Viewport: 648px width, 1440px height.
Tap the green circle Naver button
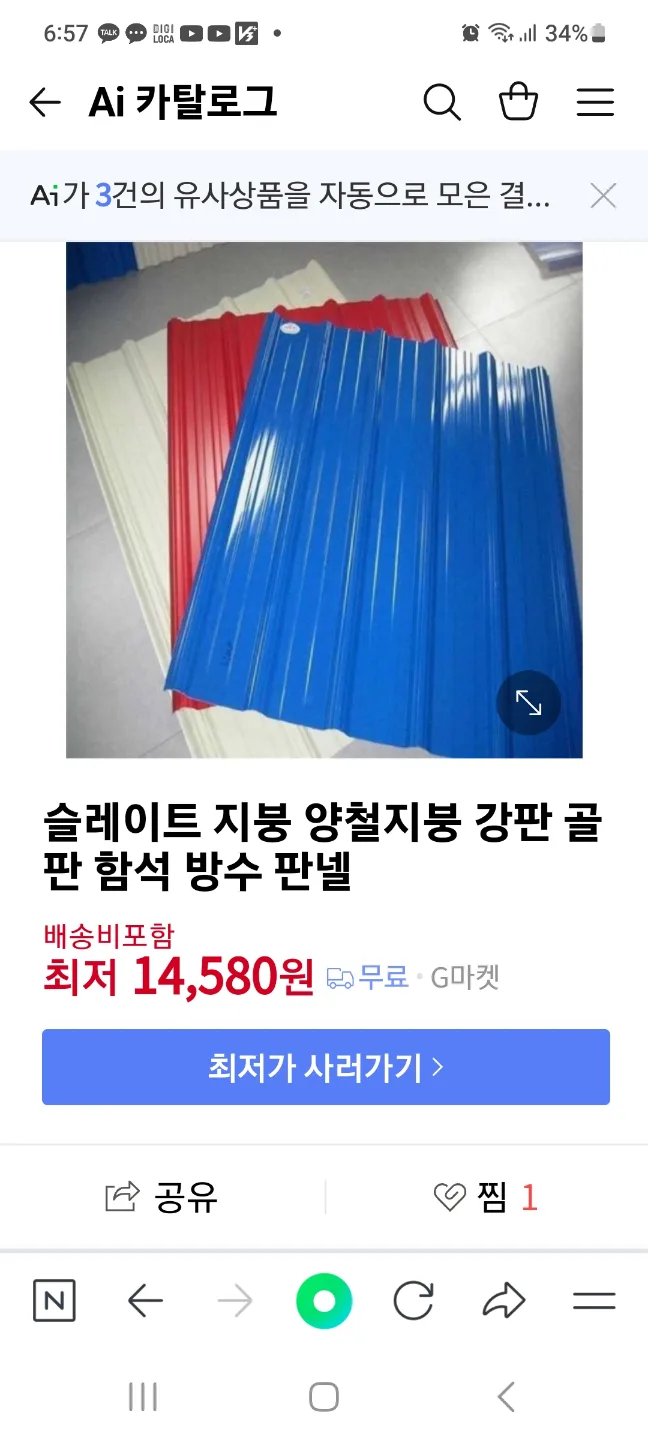[x=324, y=1301]
